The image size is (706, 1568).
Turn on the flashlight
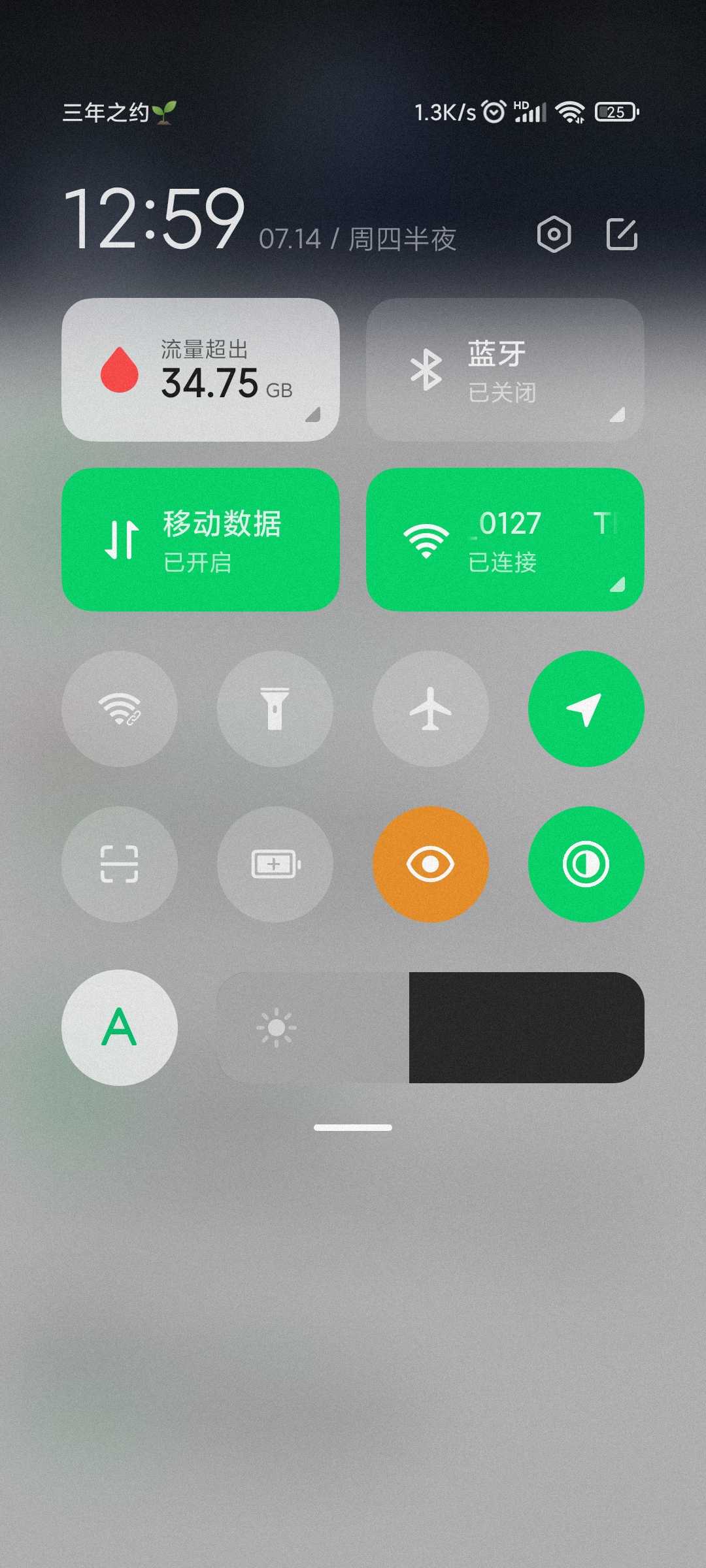pos(275,709)
